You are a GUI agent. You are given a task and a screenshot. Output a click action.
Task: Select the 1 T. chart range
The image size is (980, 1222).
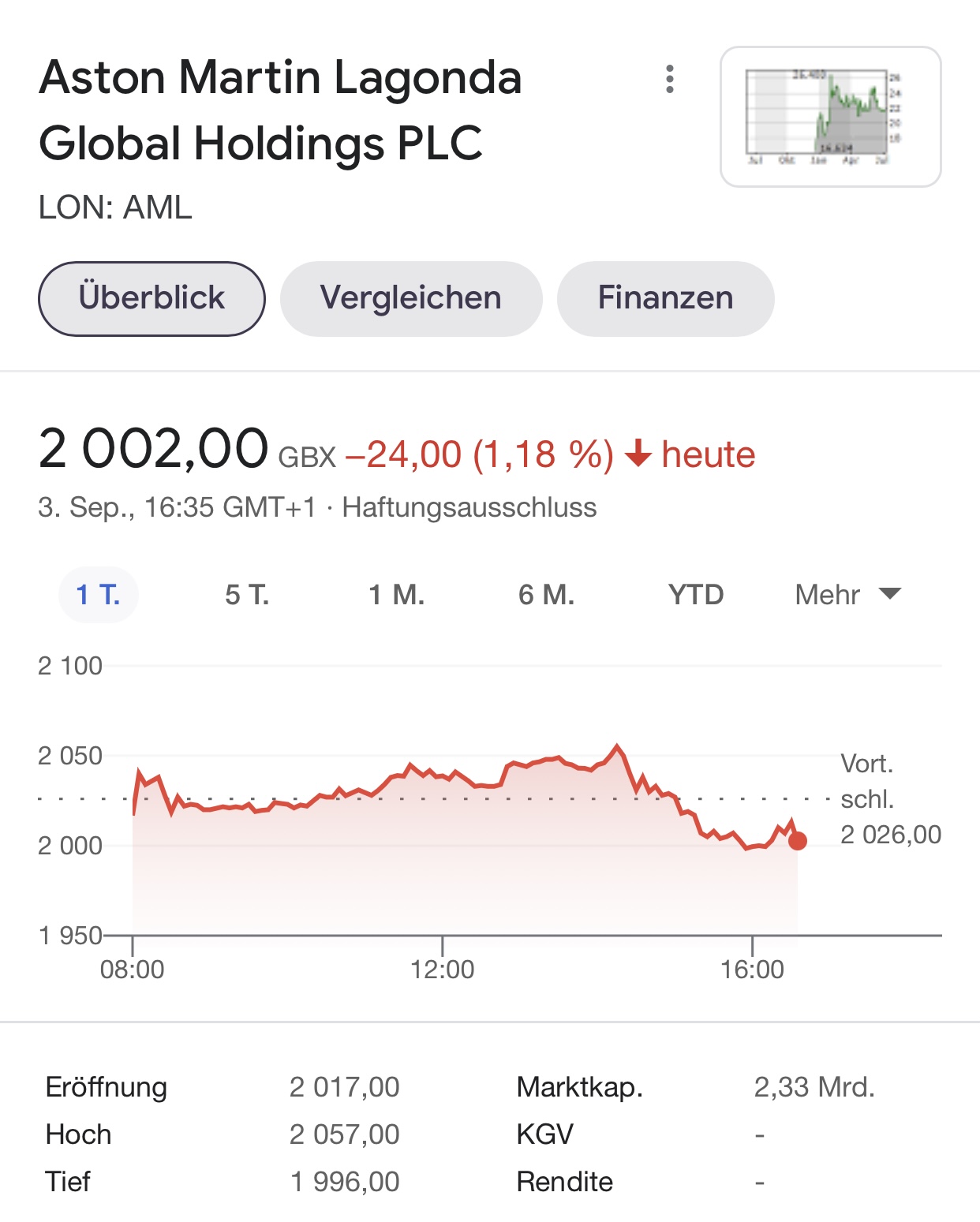(x=99, y=595)
